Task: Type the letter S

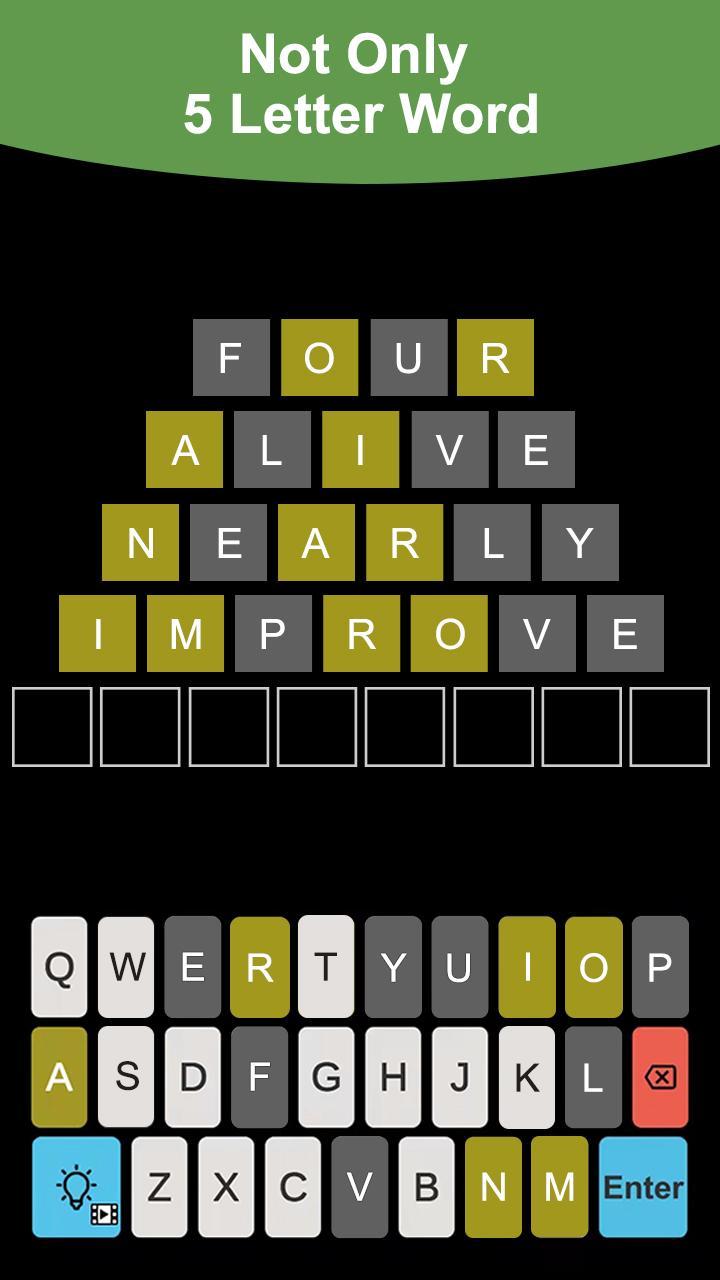Action: point(126,1077)
